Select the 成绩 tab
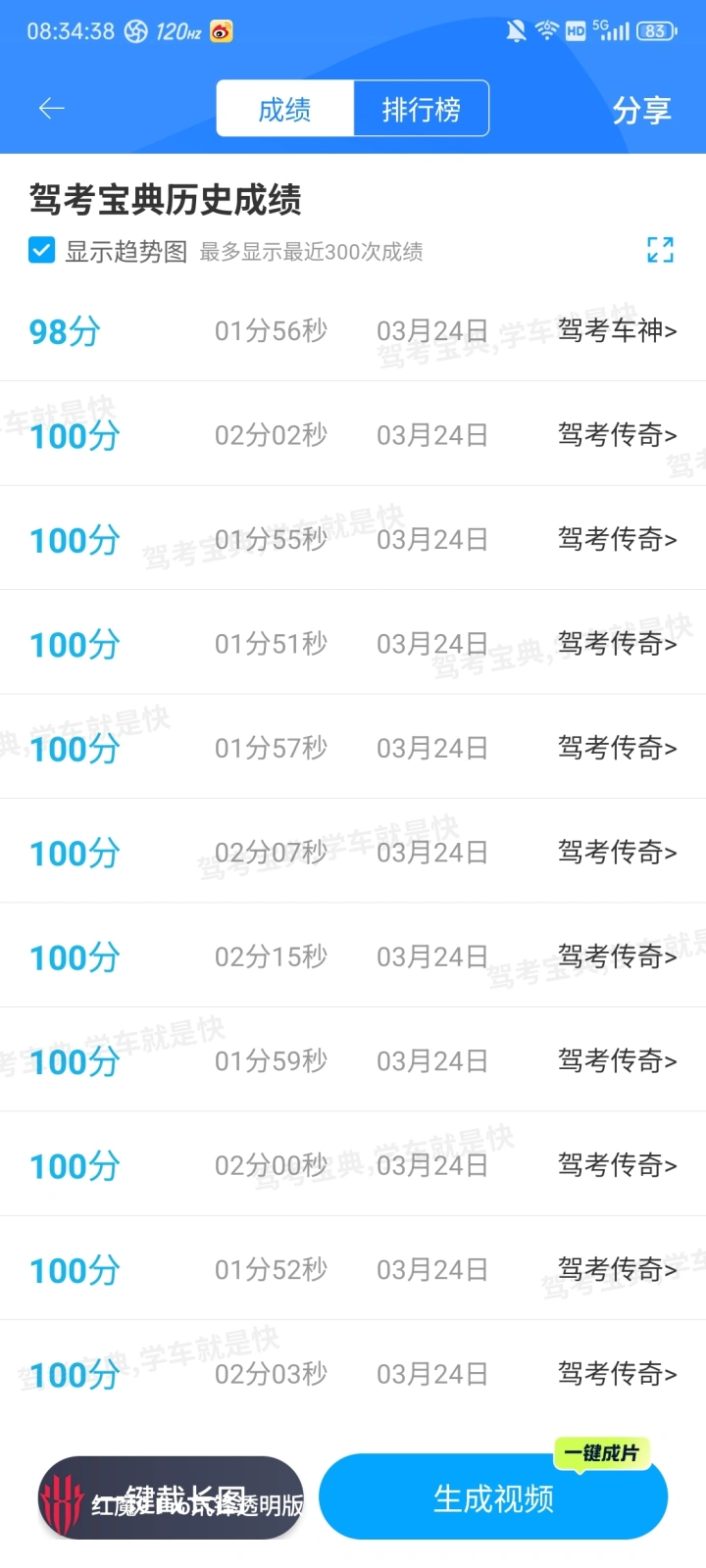Image resolution: width=706 pixels, height=1568 pixels. [x=284, y=109]
